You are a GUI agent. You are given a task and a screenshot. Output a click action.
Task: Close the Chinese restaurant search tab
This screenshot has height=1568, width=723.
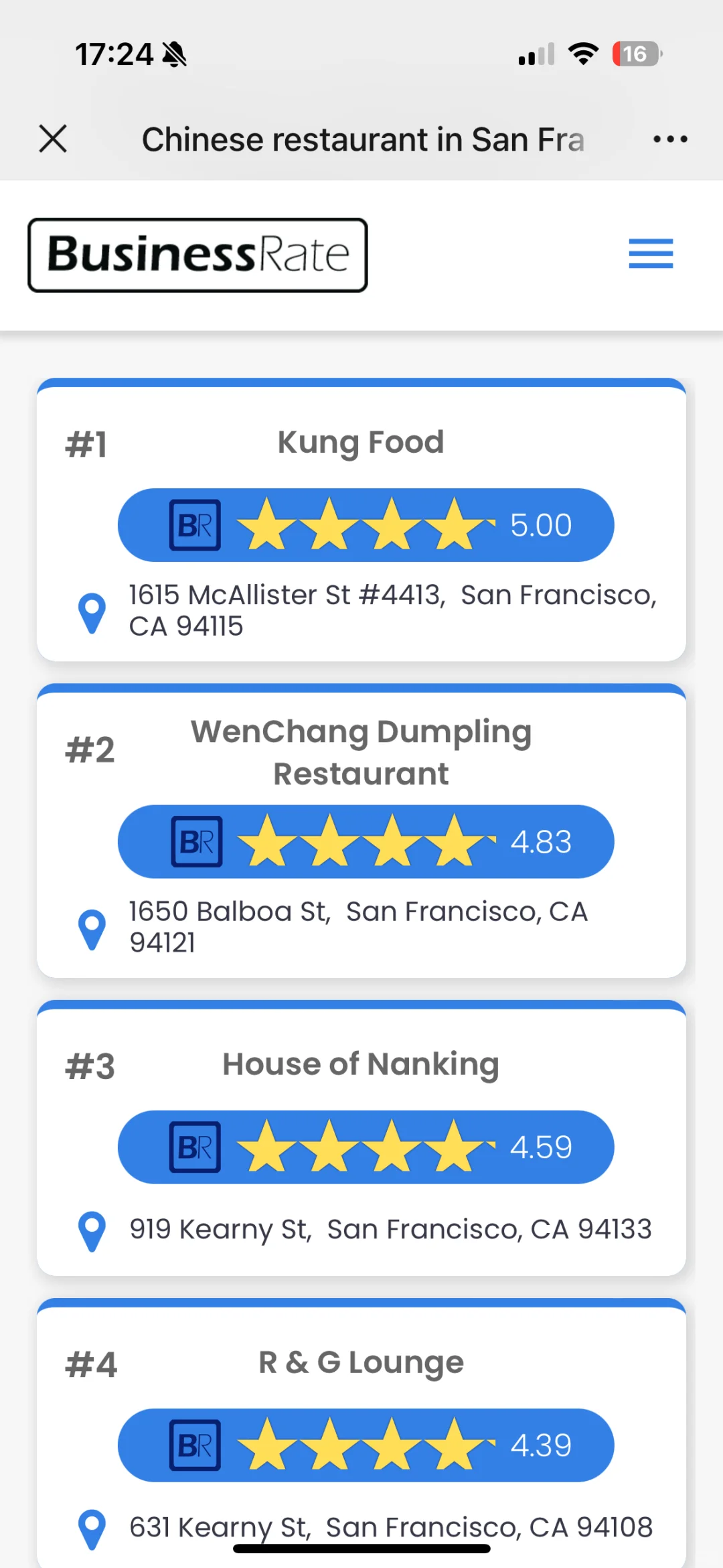54,139
